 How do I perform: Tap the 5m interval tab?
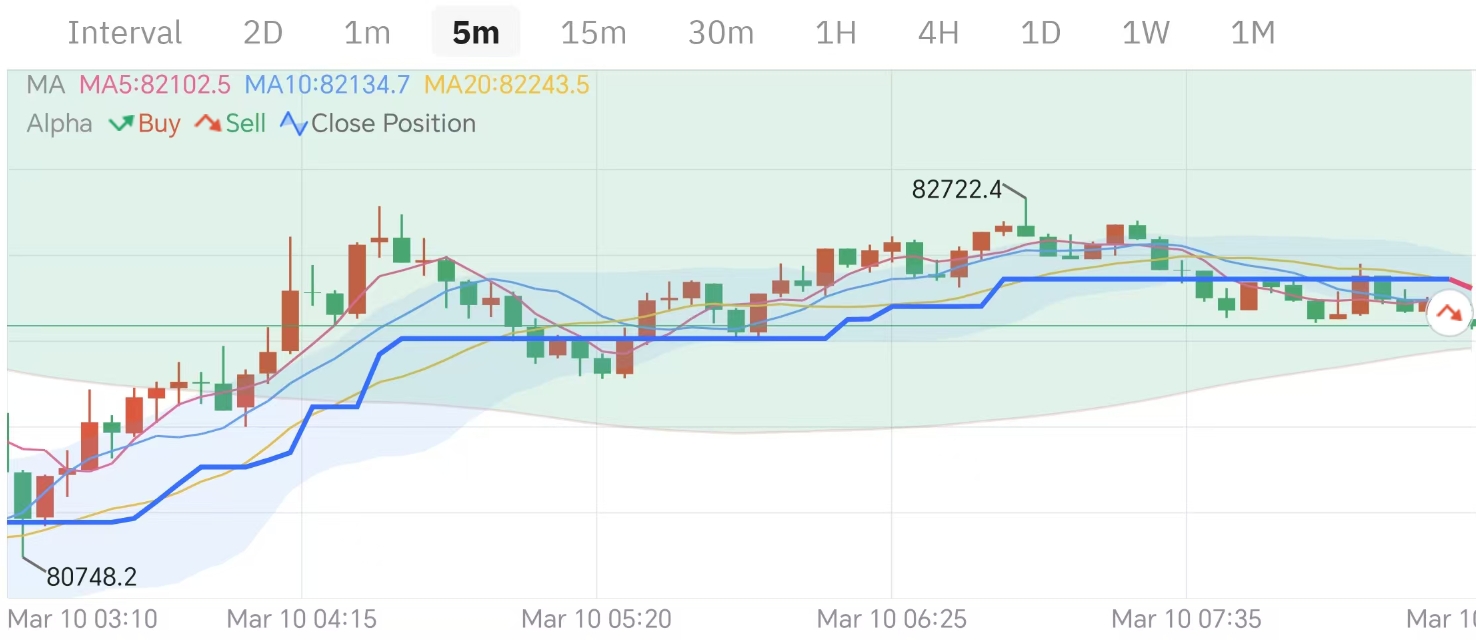(x=475, y=33)
